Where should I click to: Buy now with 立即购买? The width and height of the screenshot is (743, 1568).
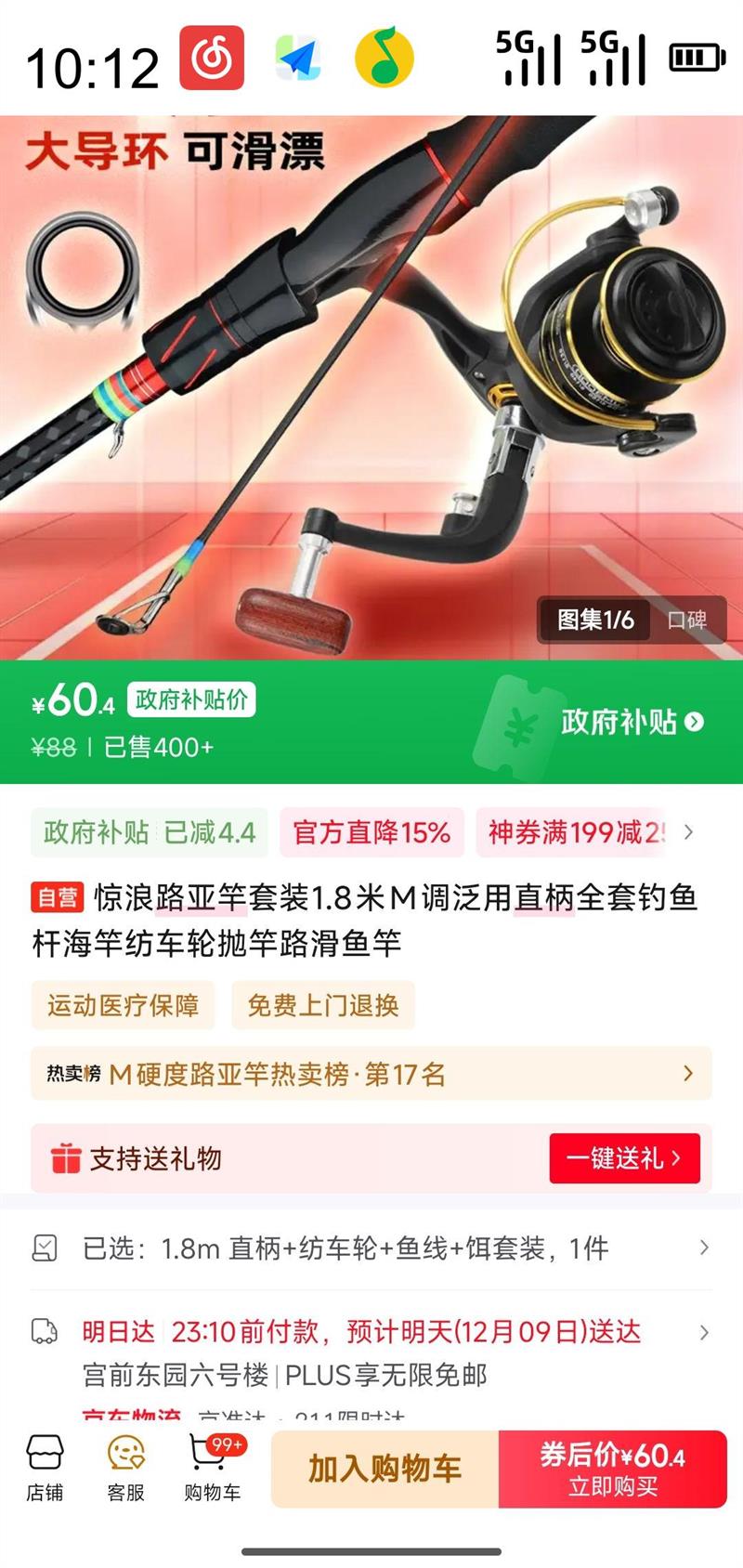[x=613, y=1469]
